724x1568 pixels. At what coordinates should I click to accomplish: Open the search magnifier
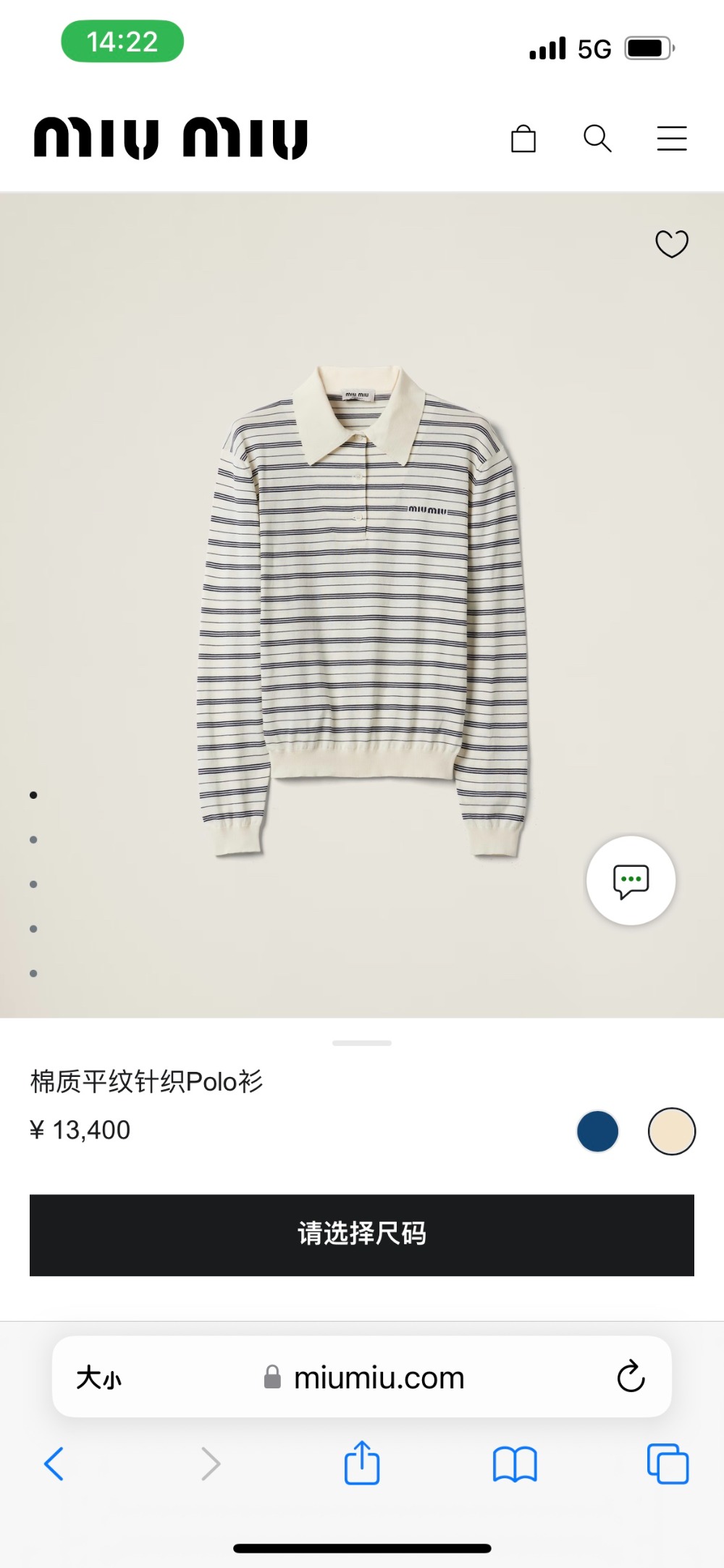(x=597, y=138)
